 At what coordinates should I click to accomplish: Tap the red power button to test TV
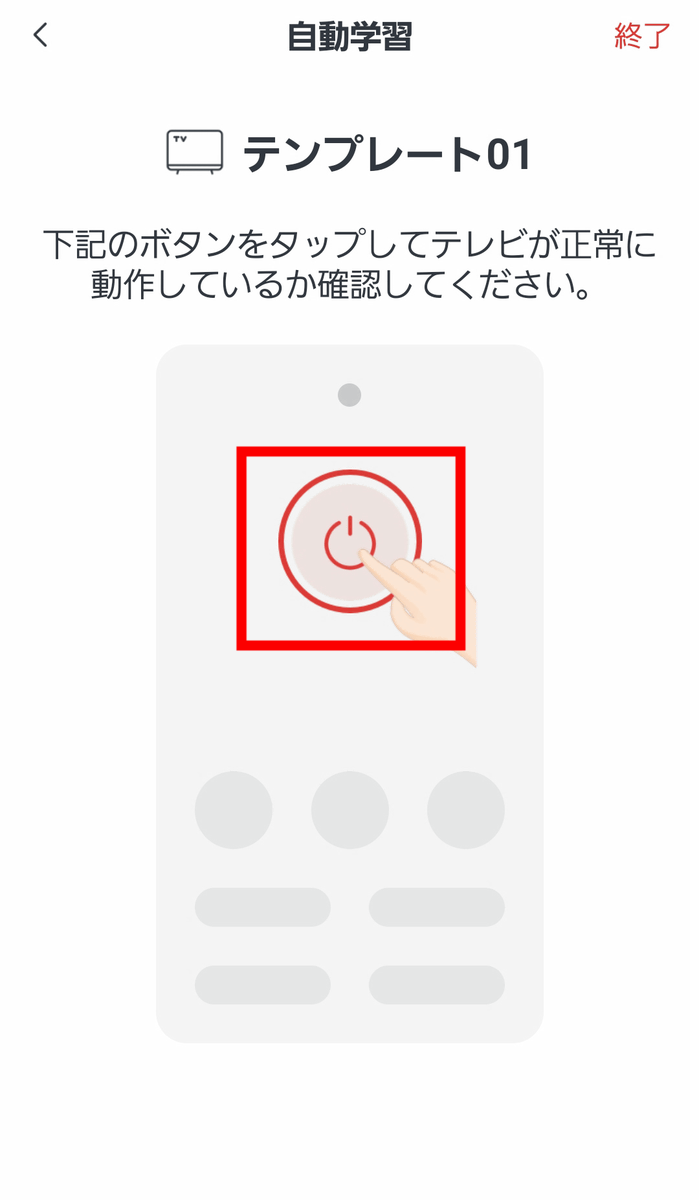click(349, 541)
